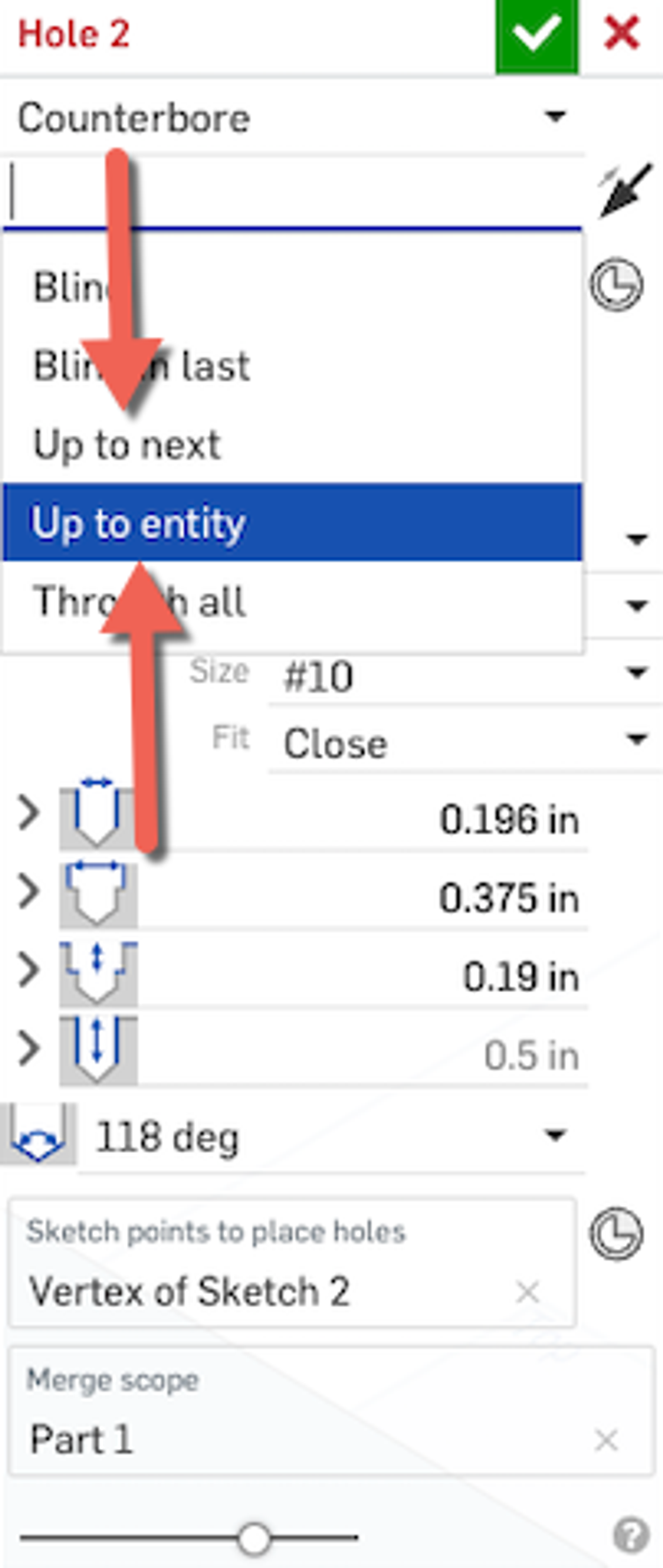The height and width of the screenshot is (1568, 663).
Task: Edit the 0.5 in hole depth value
Action: pyautogui.click(x=530, y=1055)
